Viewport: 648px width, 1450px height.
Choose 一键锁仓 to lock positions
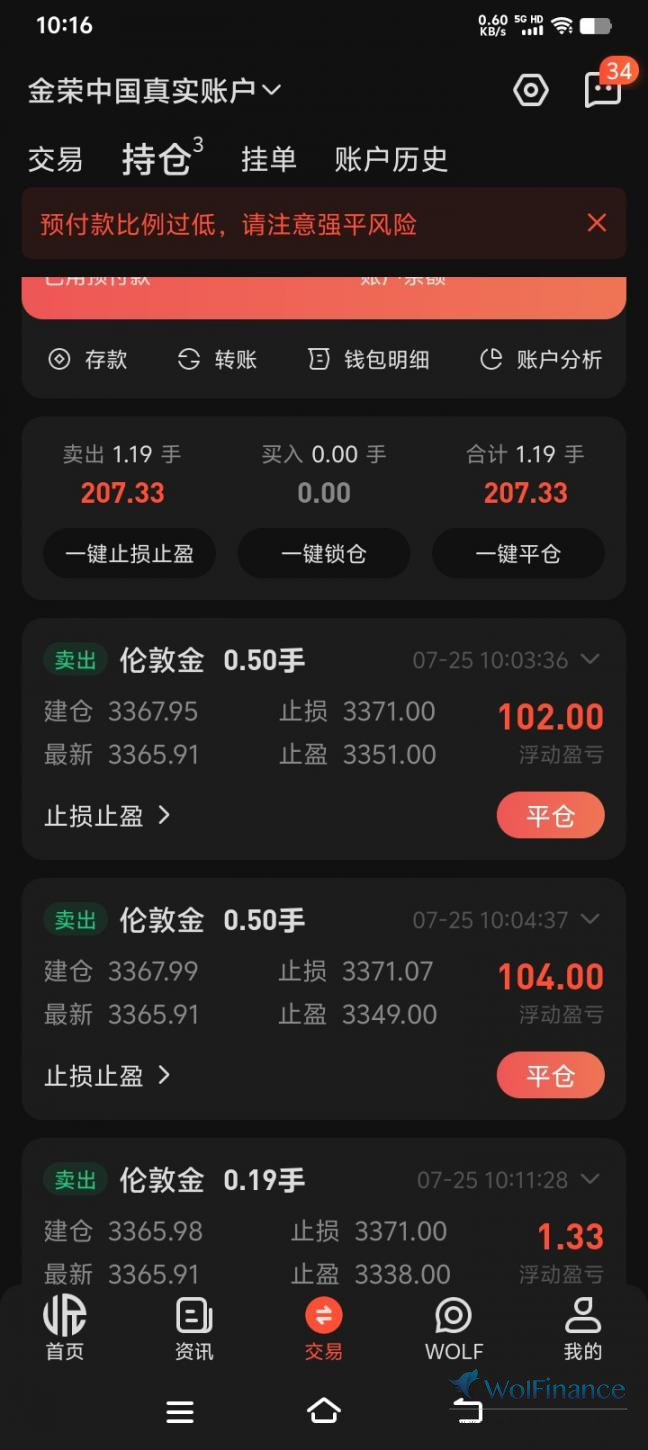click(324, 554)
